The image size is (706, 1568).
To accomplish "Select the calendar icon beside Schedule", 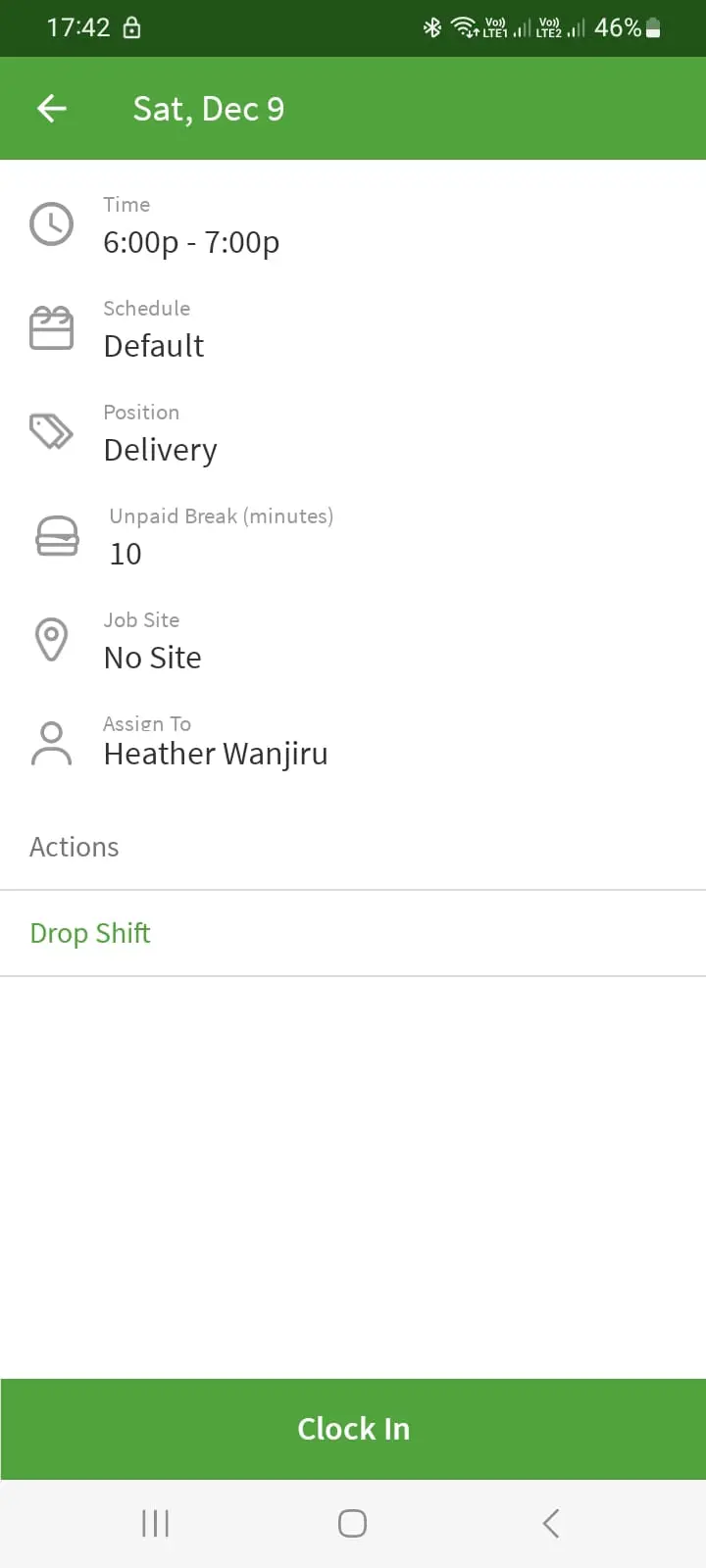I will (52, 328).
